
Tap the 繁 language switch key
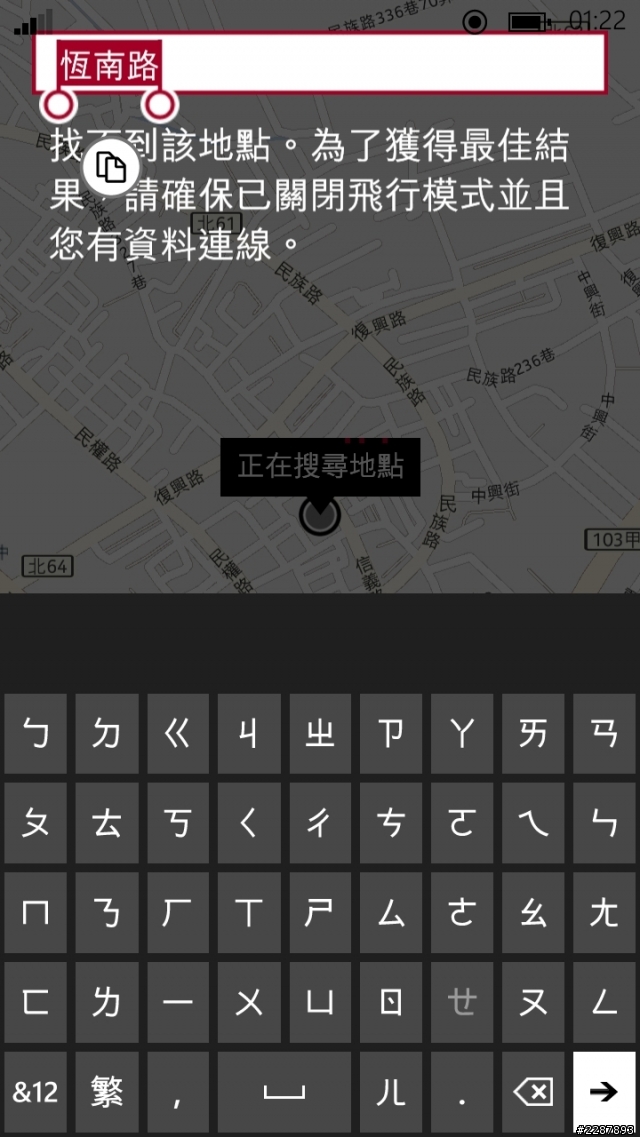[106, 1091]
